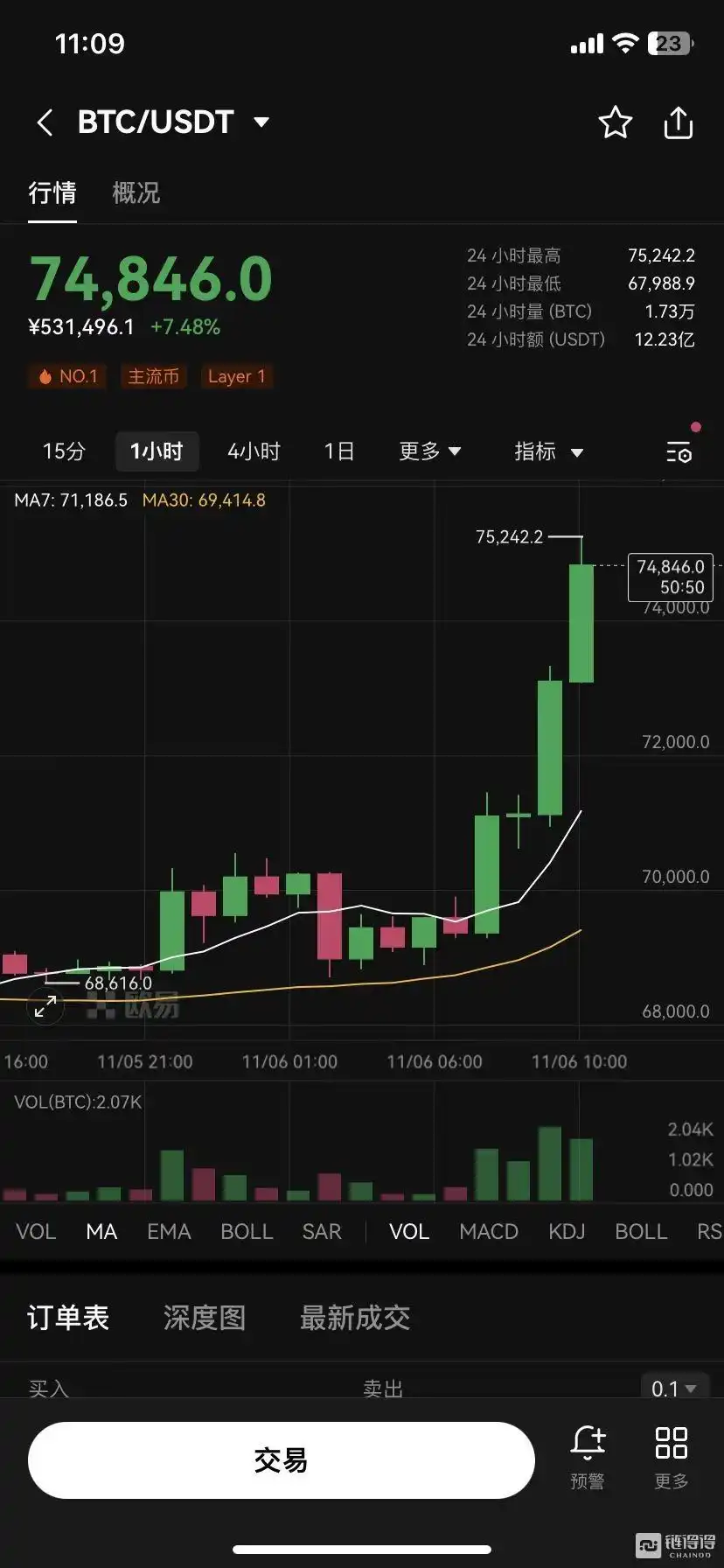The width and height of the screenshot is (724, 1568).
Task: Select the 15分 timeframe
Action: click(x=64, y=451)
